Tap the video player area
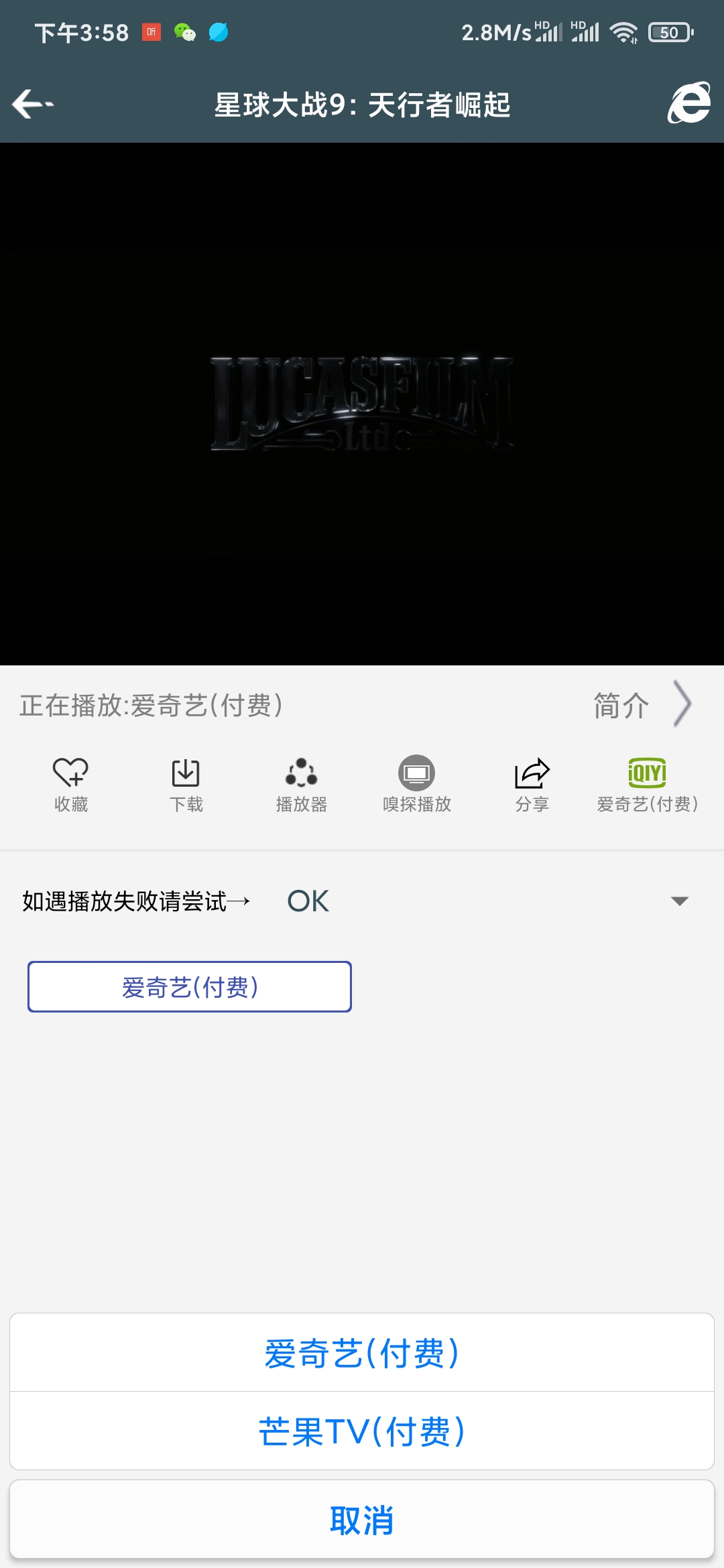 (362, 403)
